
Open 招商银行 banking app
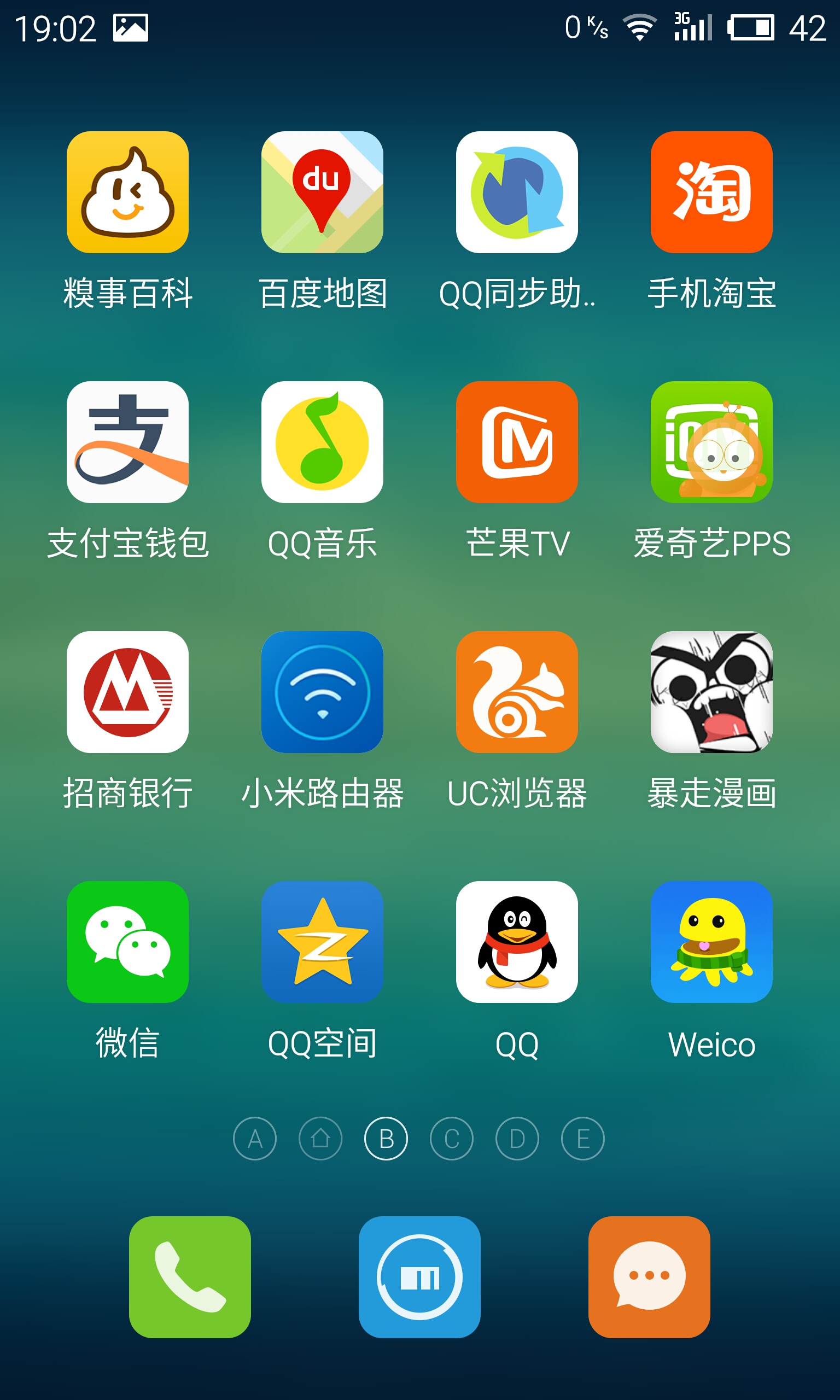point(127,691)
